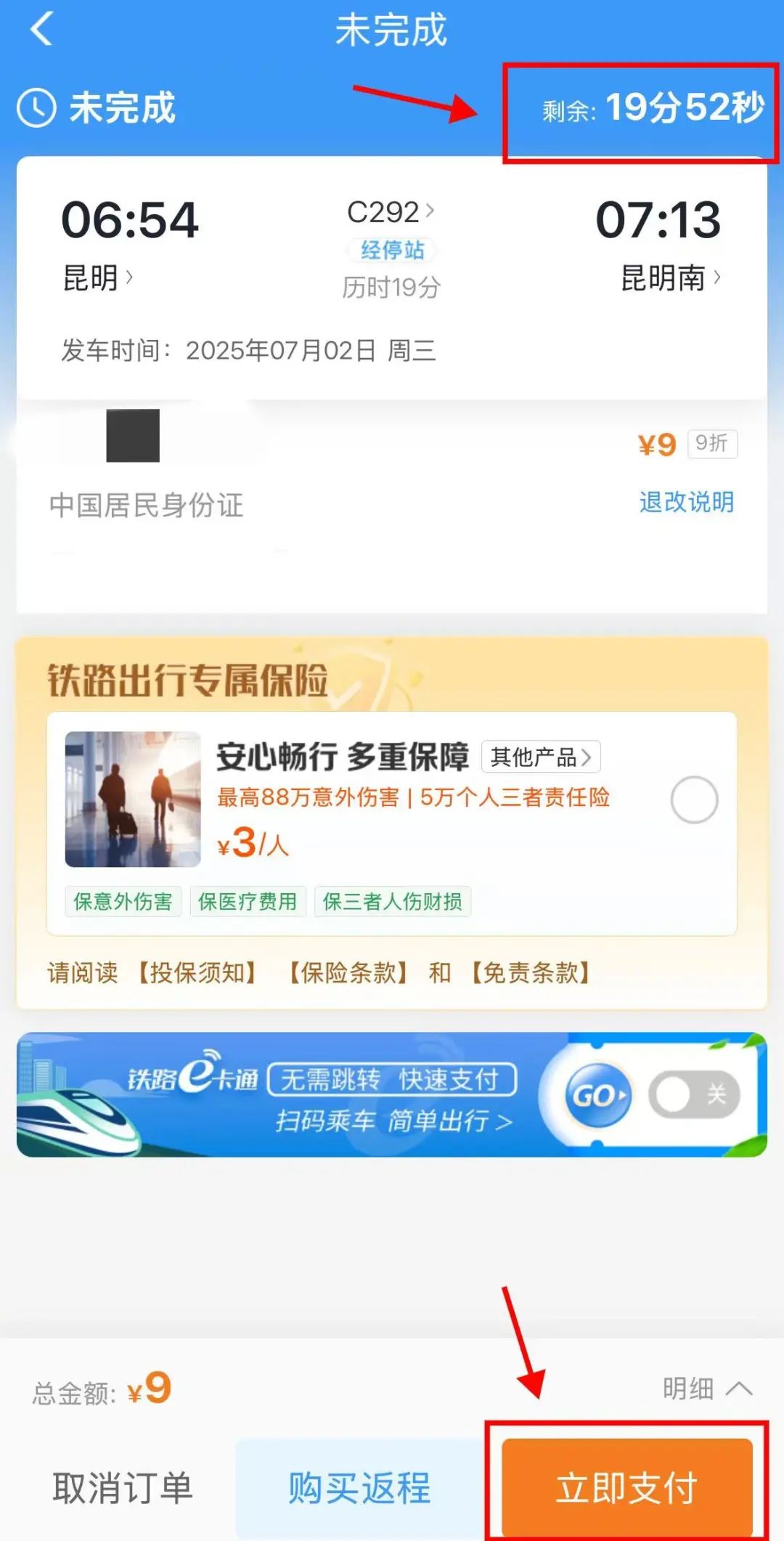Collapse the 明细 fee breakdown

(707, 1389)
